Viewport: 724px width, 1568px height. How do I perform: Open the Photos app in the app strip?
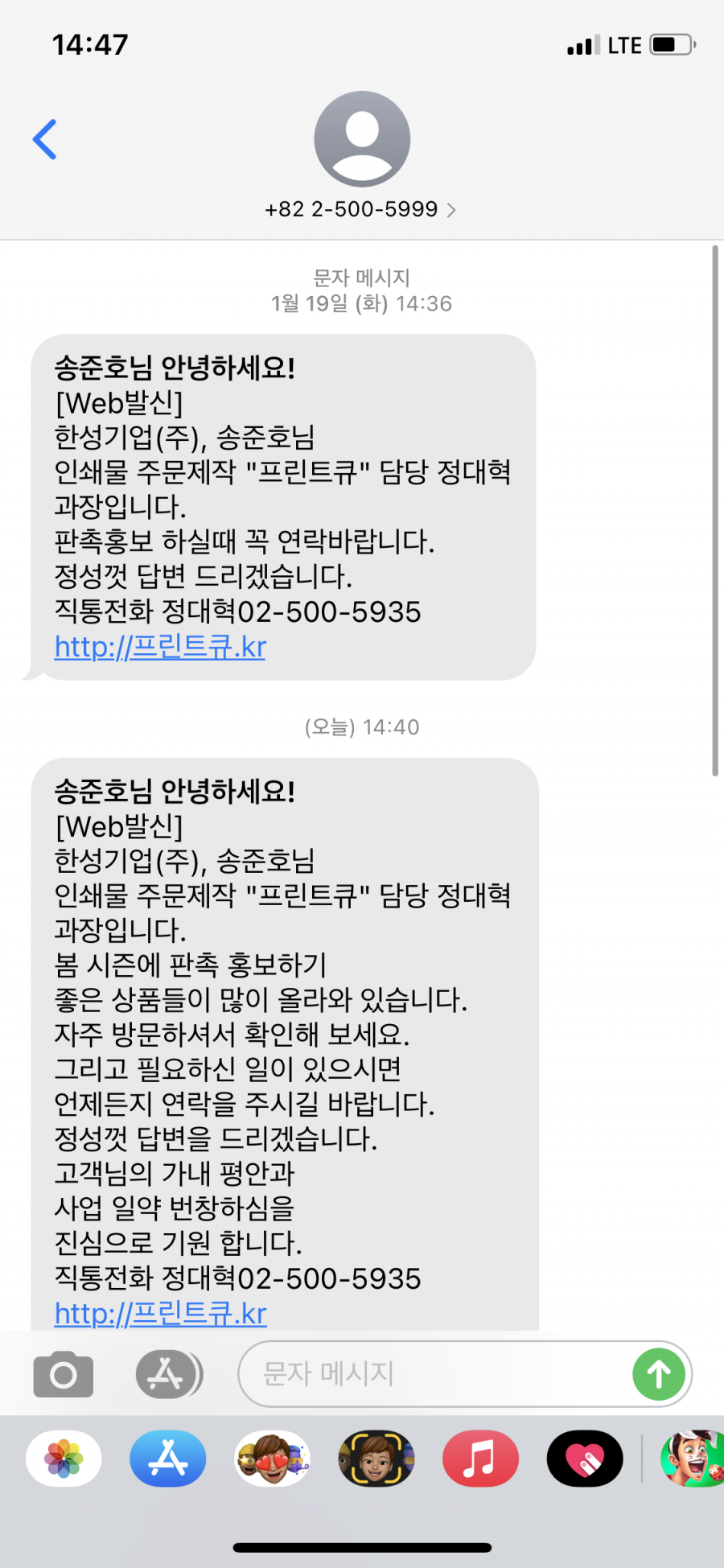pos(64,1459)
